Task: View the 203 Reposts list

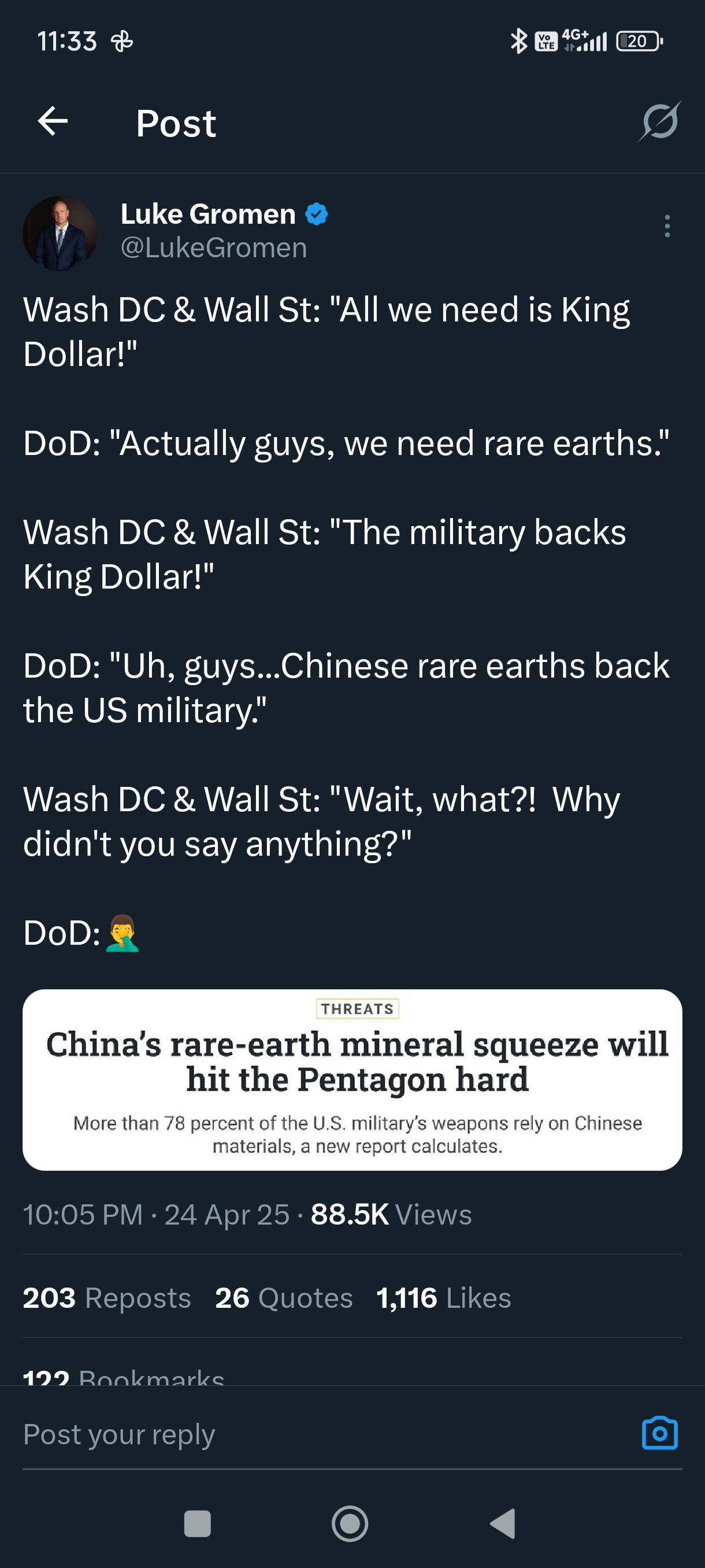Action: pyautogui.click(x=107, y=1297)
